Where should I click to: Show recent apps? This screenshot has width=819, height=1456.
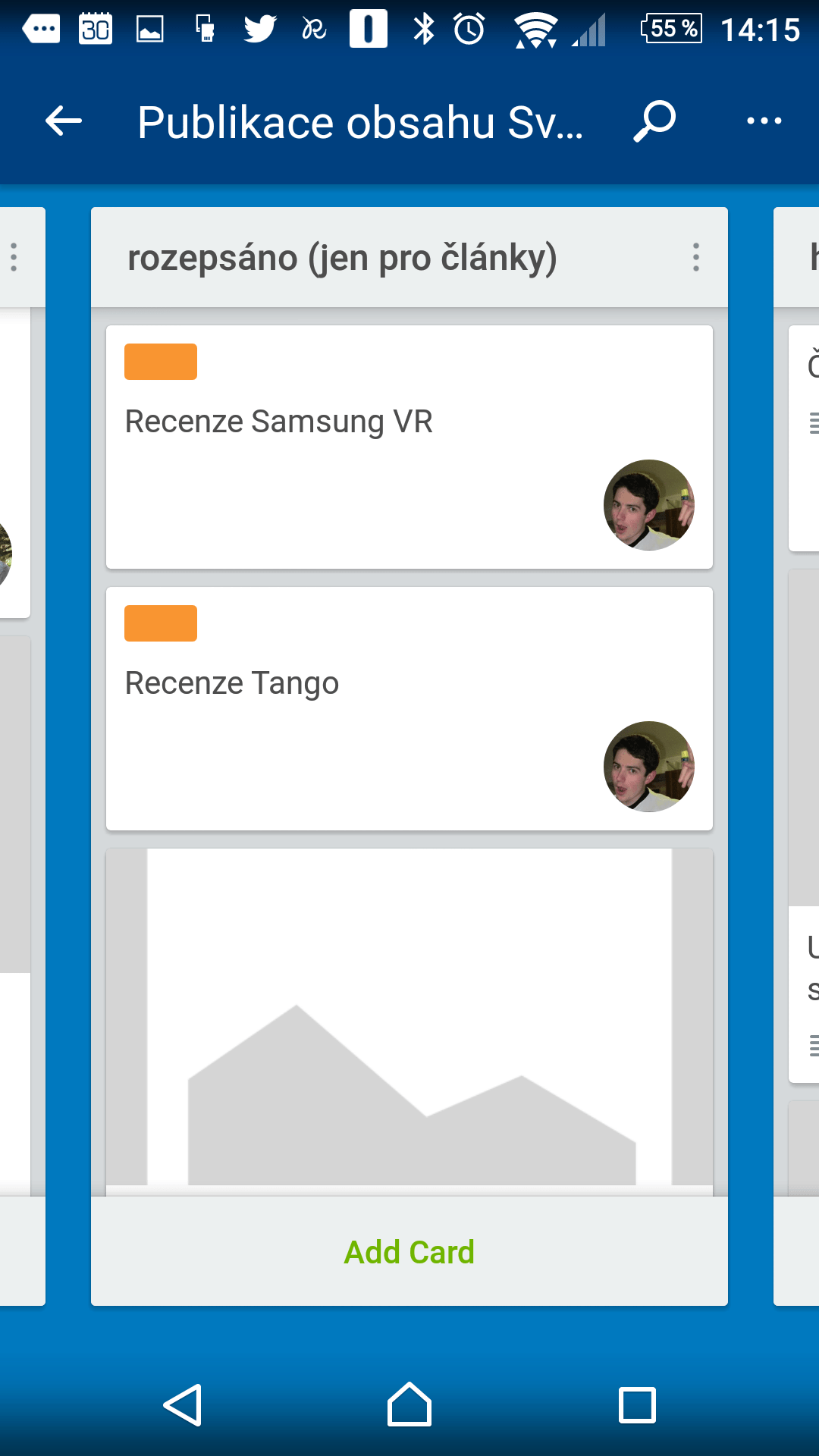637,1405
